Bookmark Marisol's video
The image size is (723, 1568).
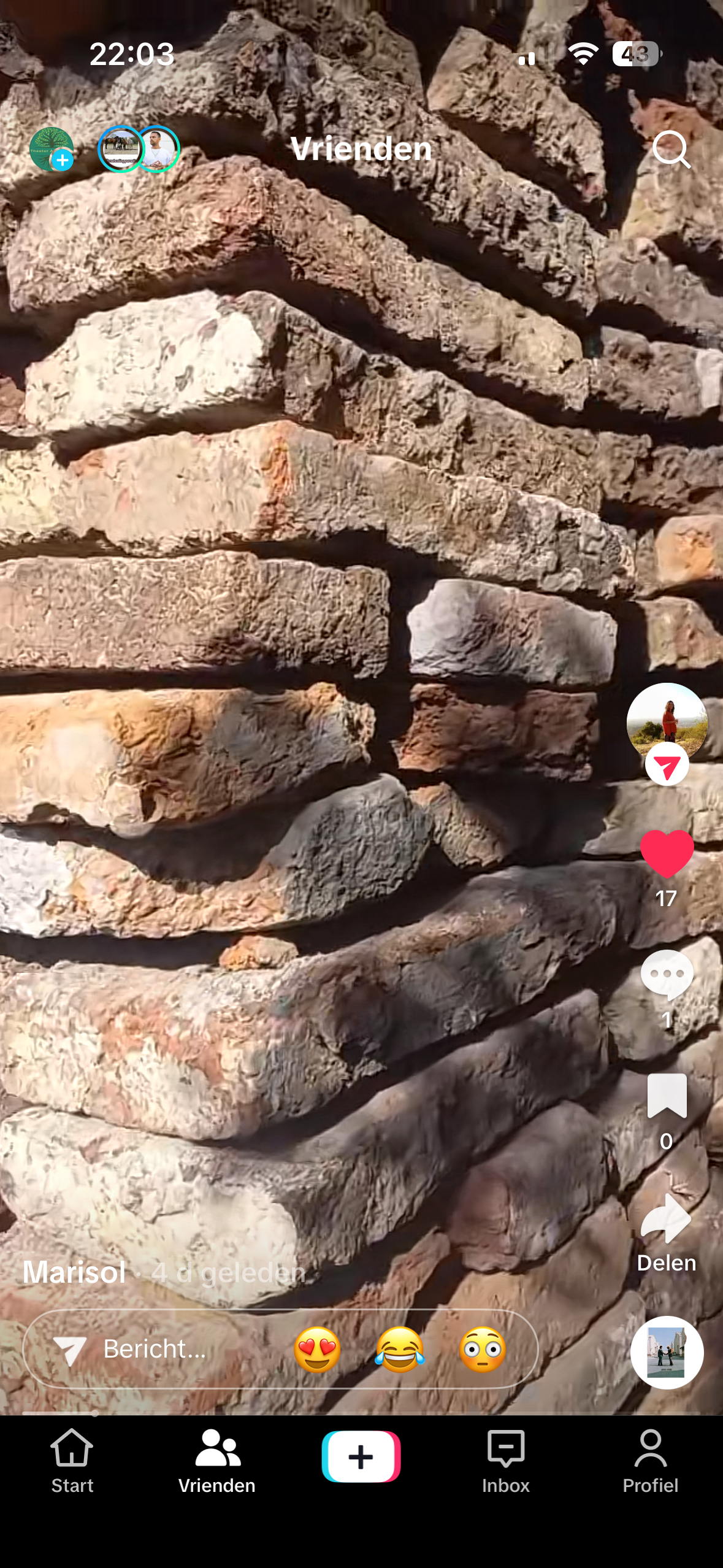(667, 1096)
